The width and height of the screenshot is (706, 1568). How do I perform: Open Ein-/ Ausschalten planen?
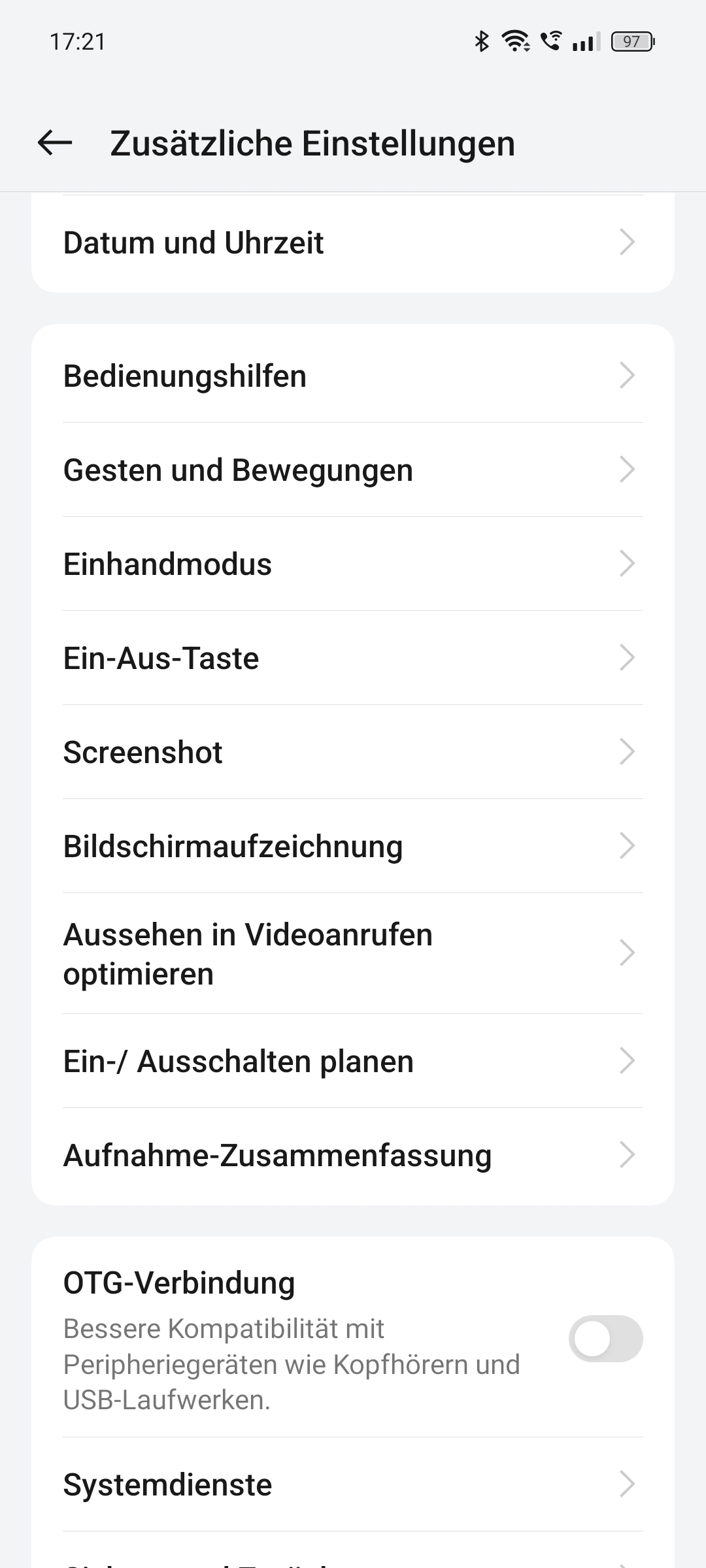[352, 1062]
